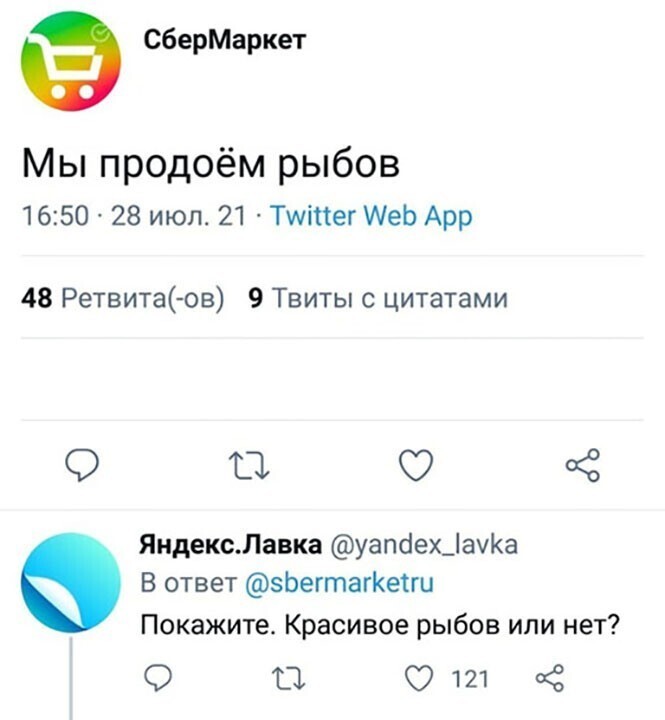
Task: Reply to Яндекс.Лавка's comment
Action: click(159, 679)
